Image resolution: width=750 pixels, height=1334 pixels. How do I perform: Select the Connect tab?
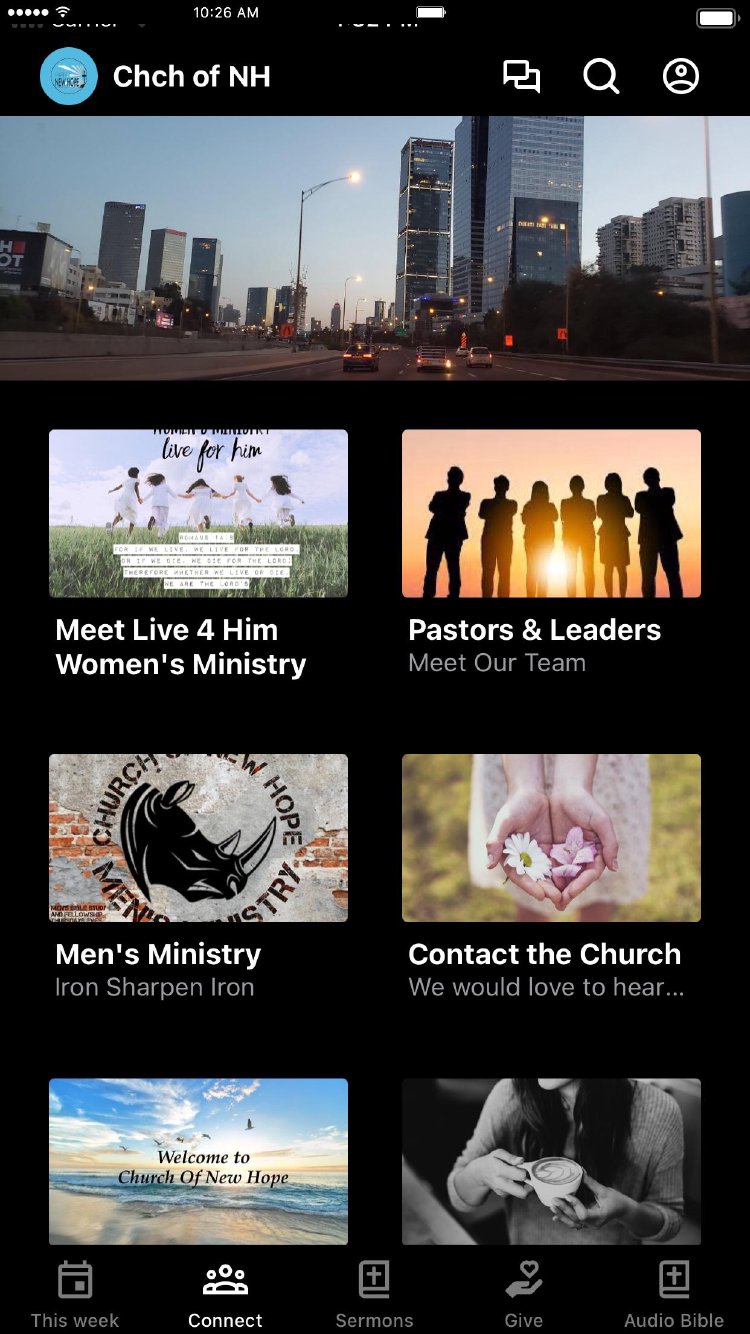click(225, 1295)
